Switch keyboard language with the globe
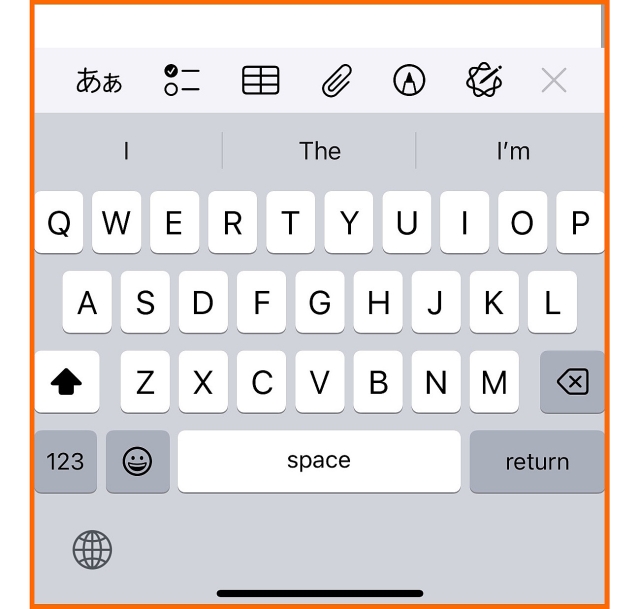640x609 pixels. click(x=92, y=549)
